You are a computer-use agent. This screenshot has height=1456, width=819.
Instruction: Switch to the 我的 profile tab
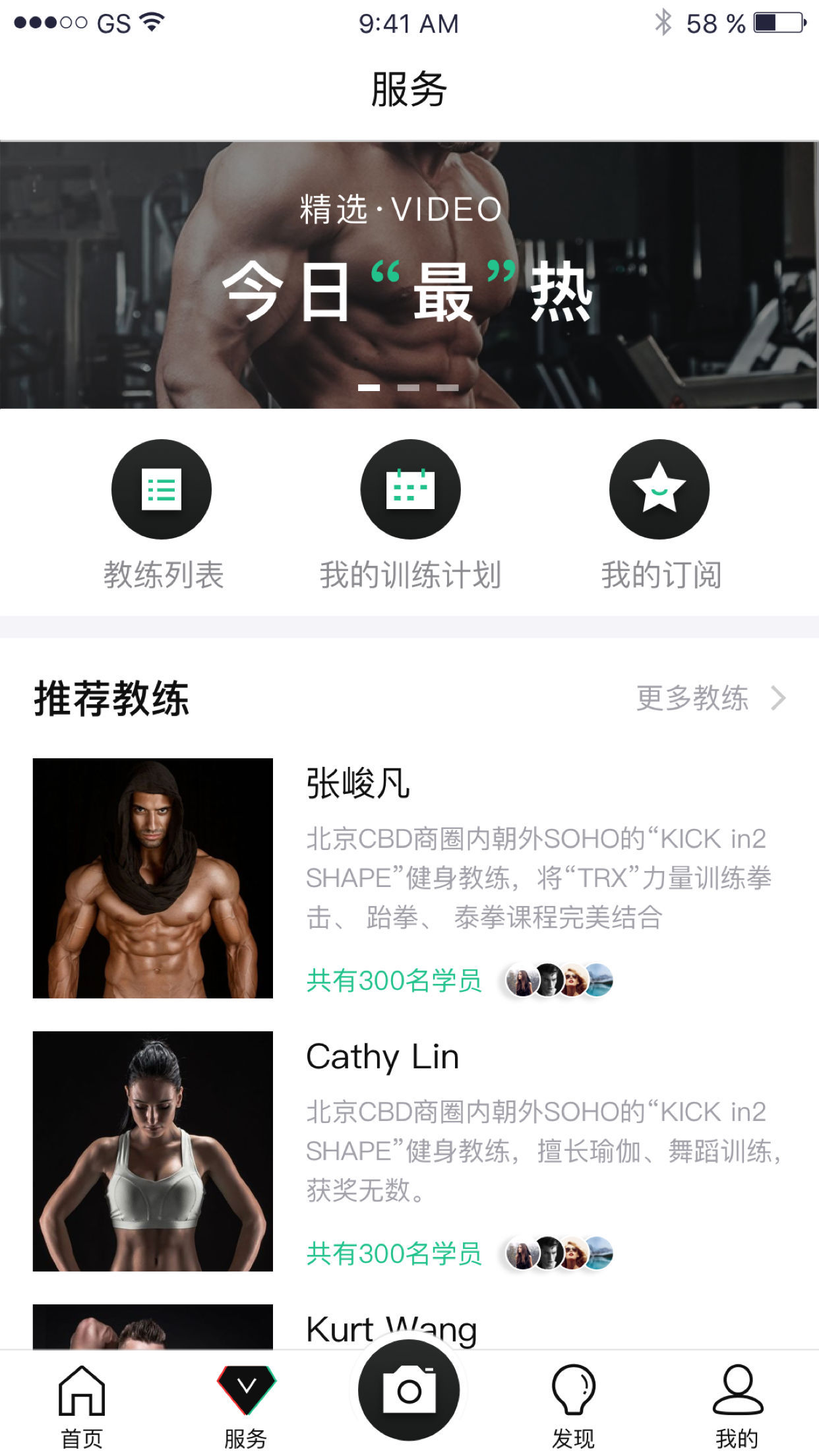point(737,1406)
